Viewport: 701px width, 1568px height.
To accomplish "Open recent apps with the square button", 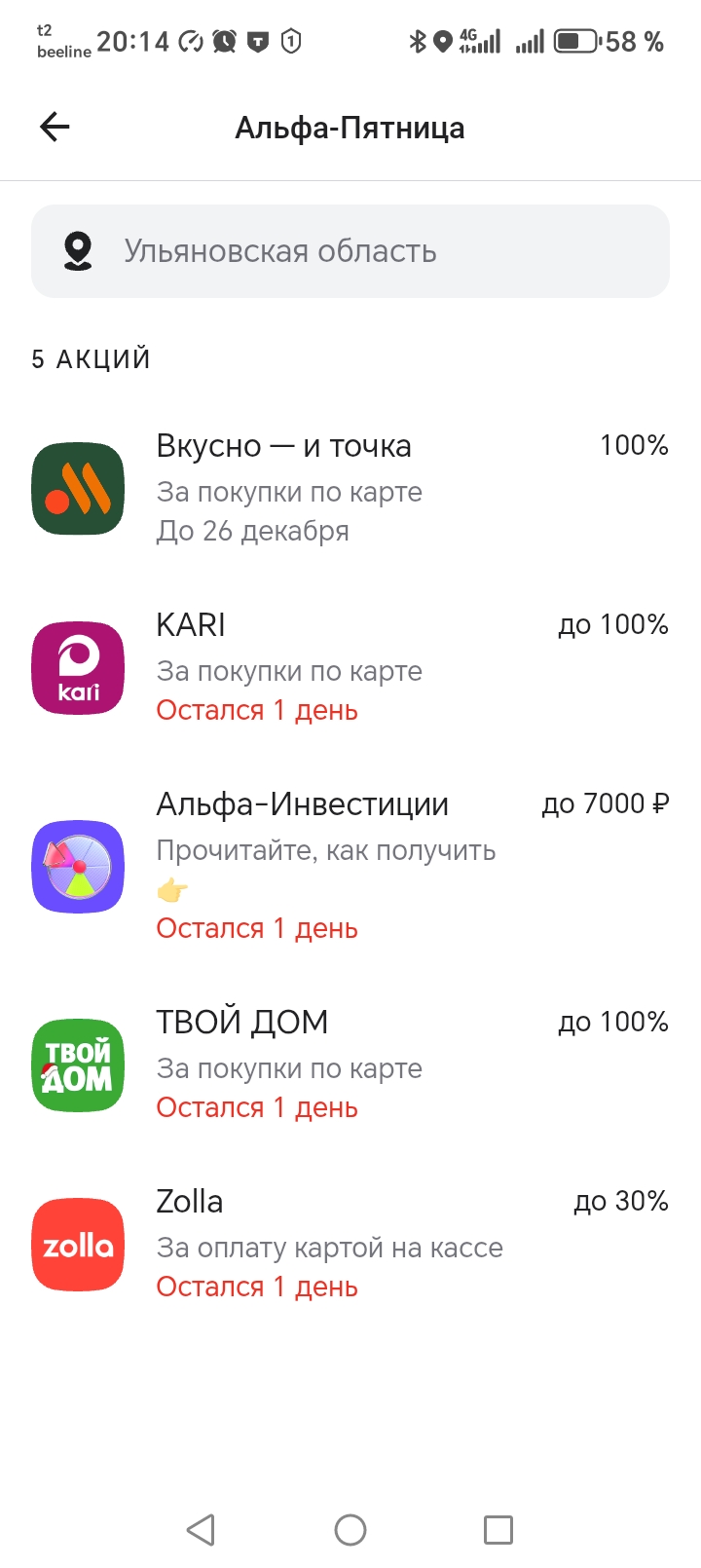I will [498, 1529].
